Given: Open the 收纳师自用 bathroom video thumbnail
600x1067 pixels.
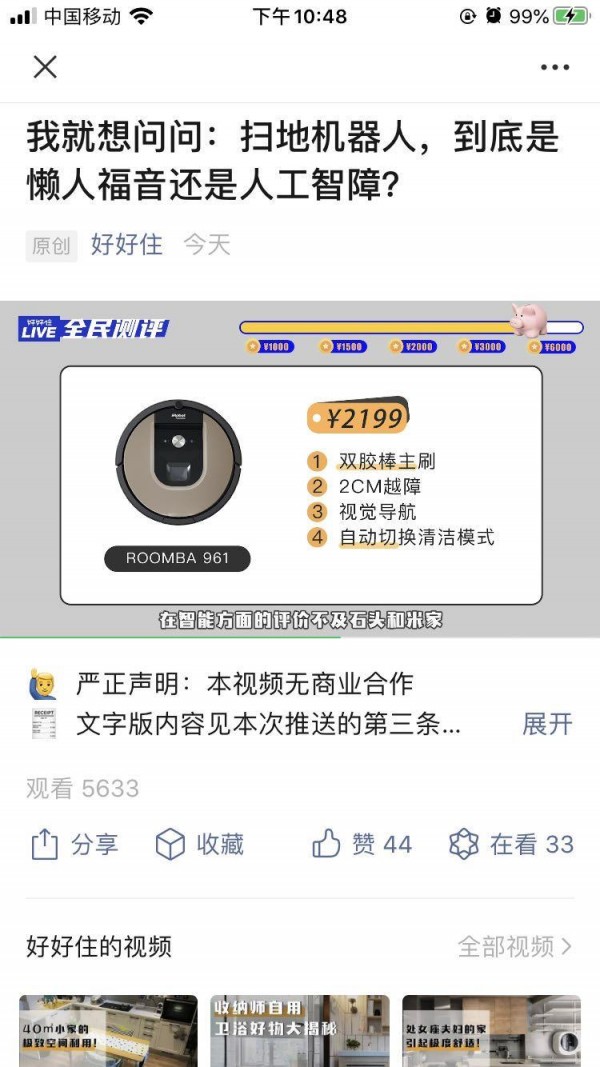Looking at the screenshot, I should point(300,1031).
